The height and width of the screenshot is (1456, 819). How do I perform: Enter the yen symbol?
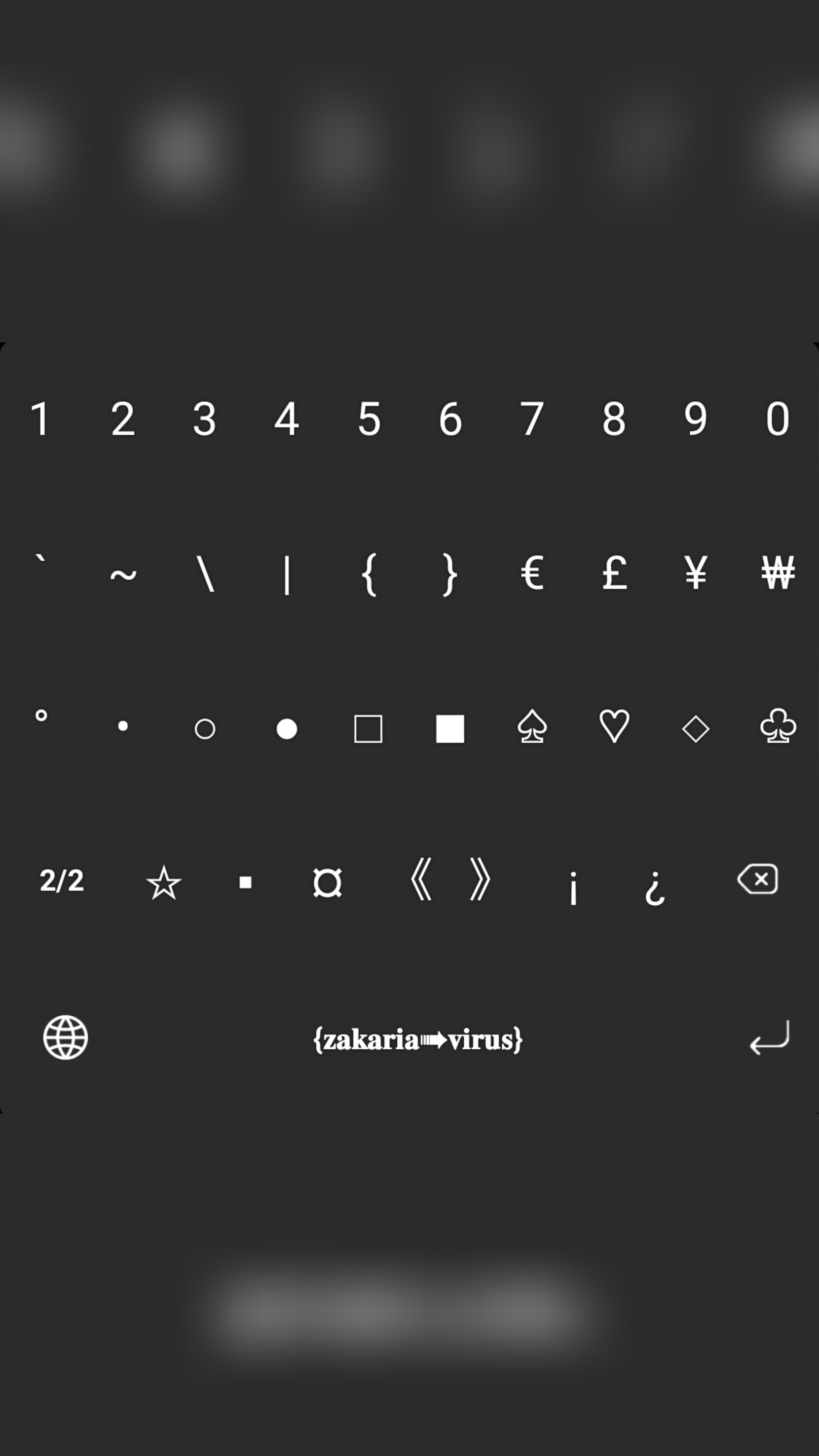click(x=695, y=573)
